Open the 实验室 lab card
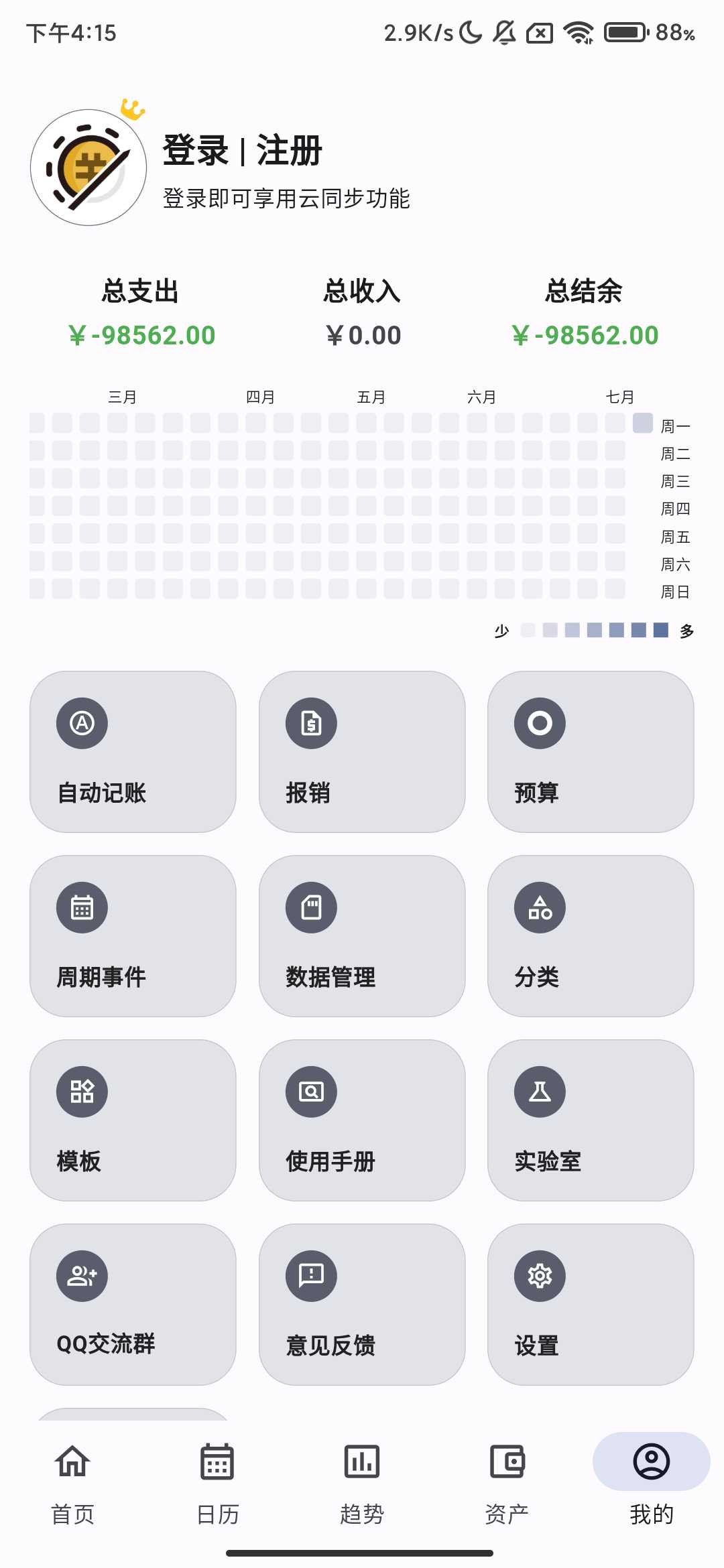The image size is (724, 1568). (591, 1120)
